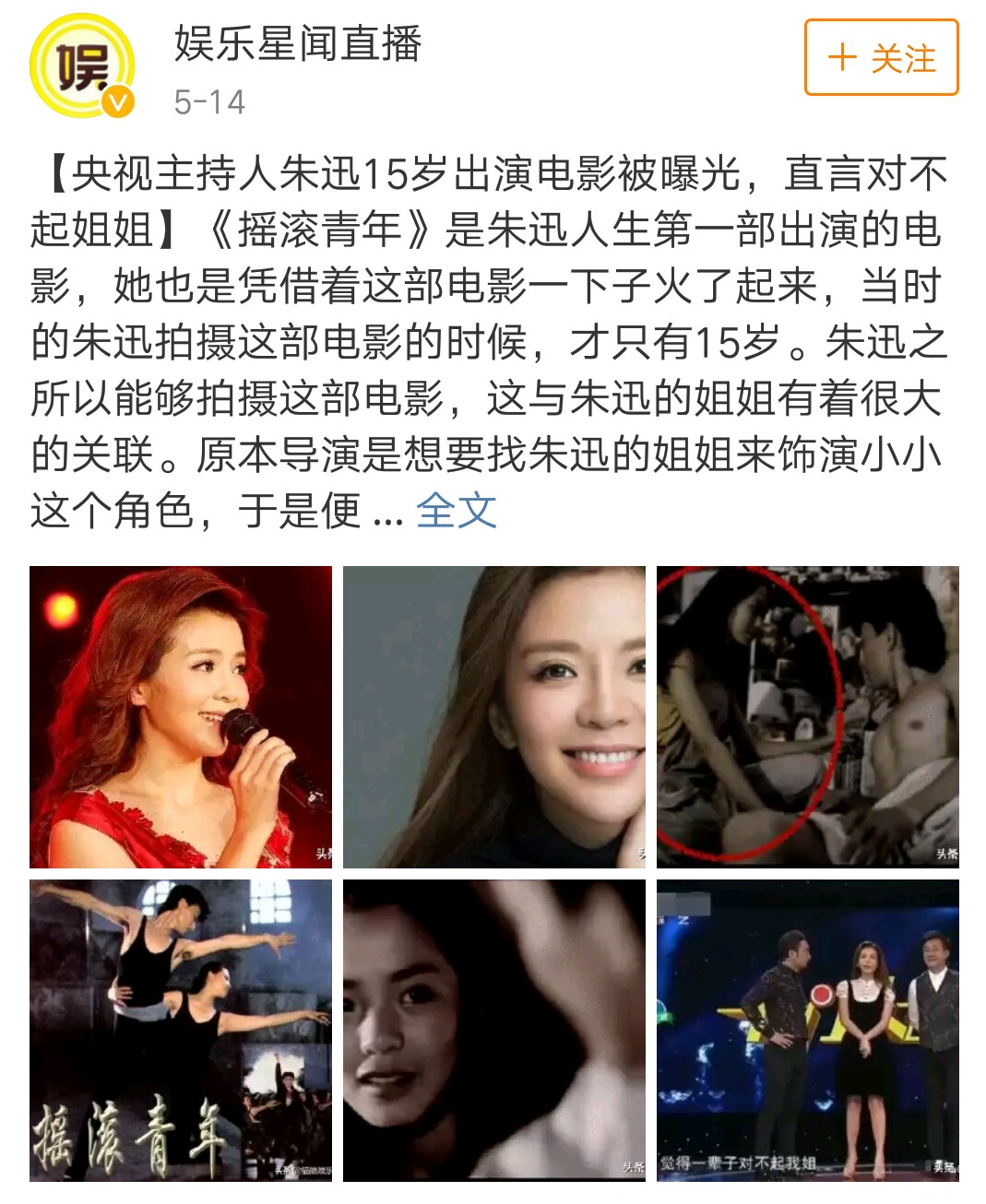Open the 娱乐星闻直播 account name

297,44
